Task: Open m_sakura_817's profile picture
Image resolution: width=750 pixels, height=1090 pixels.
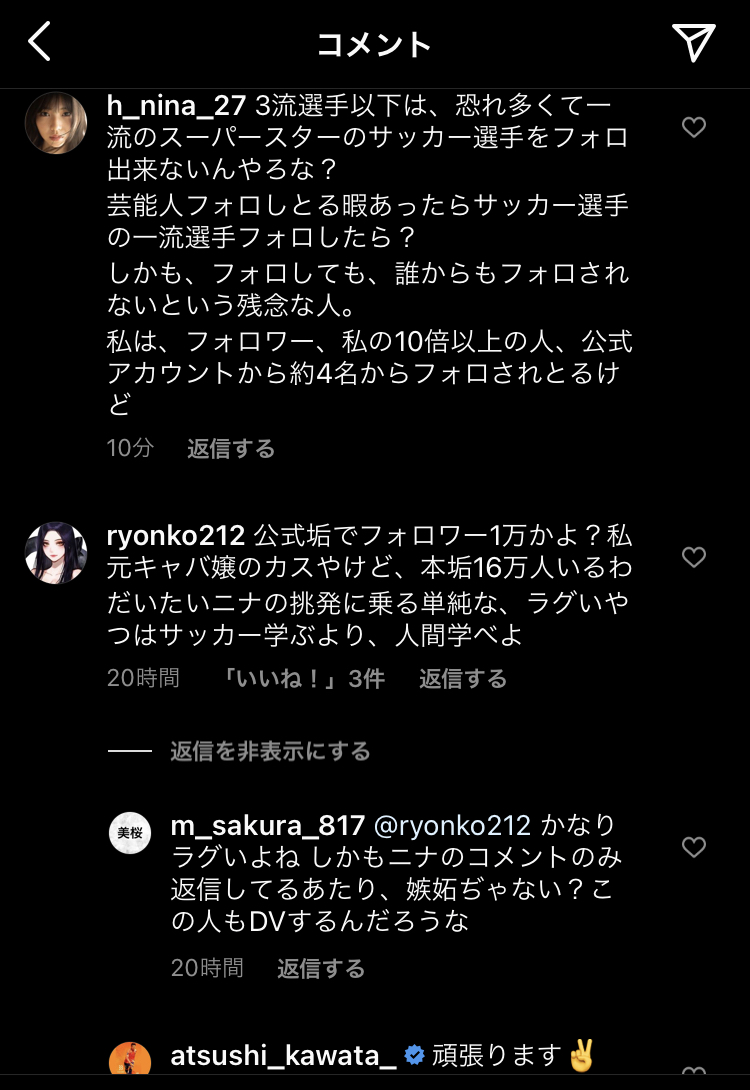Action: (130, 833)
